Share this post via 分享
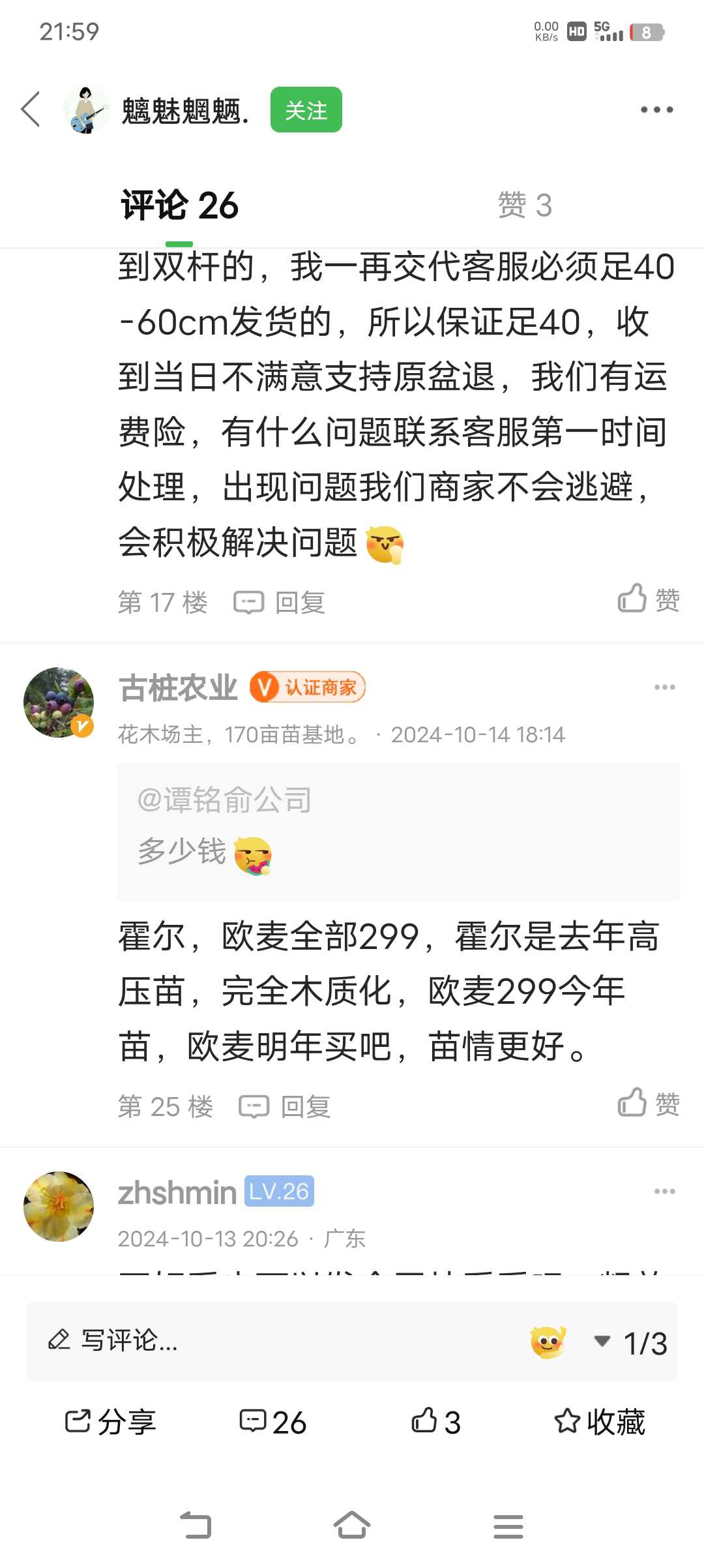Viewport: 704px width, 1568px height. (111, 1421)
